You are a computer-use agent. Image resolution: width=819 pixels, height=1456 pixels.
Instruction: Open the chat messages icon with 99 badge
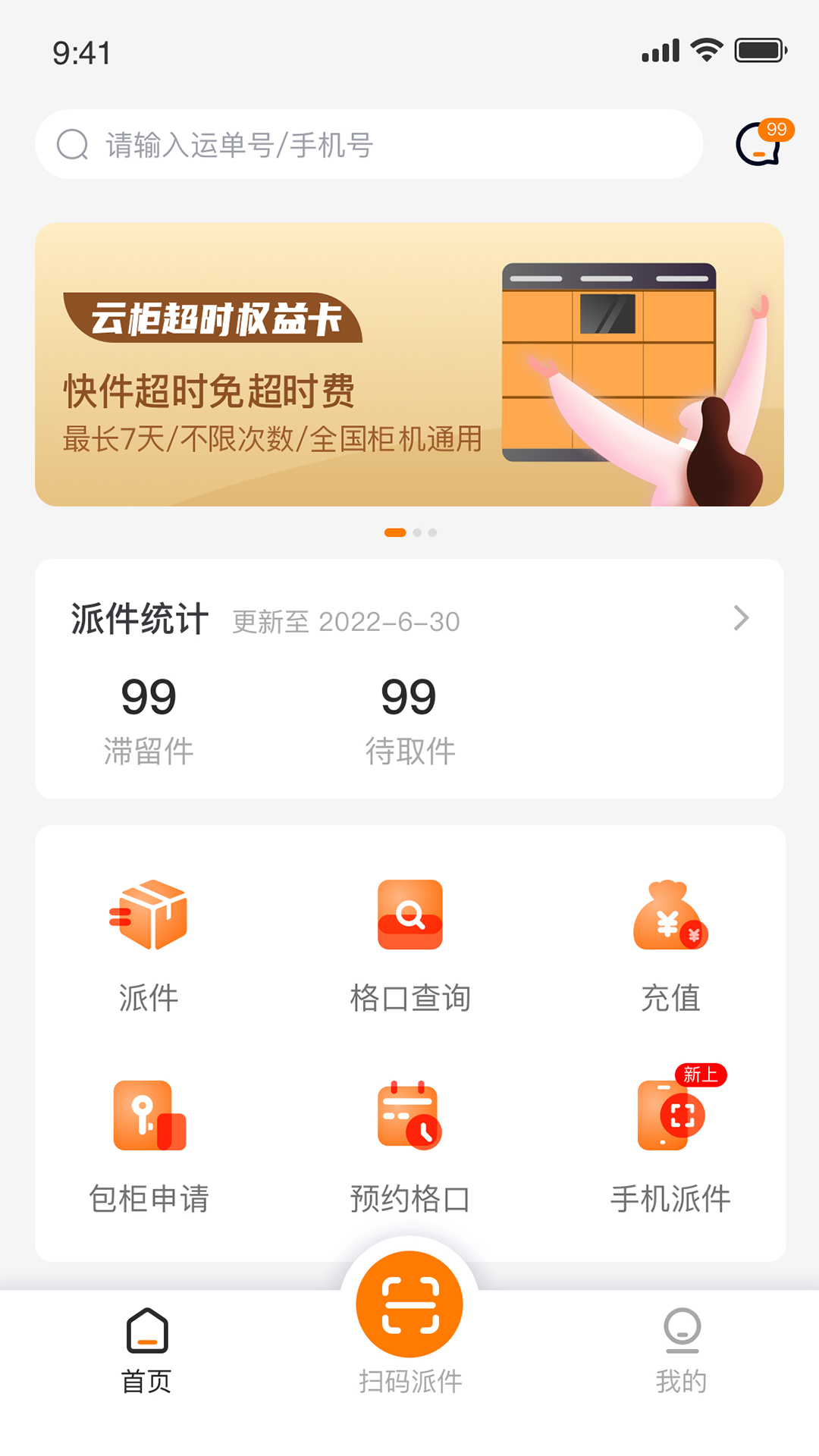point(756,144)
